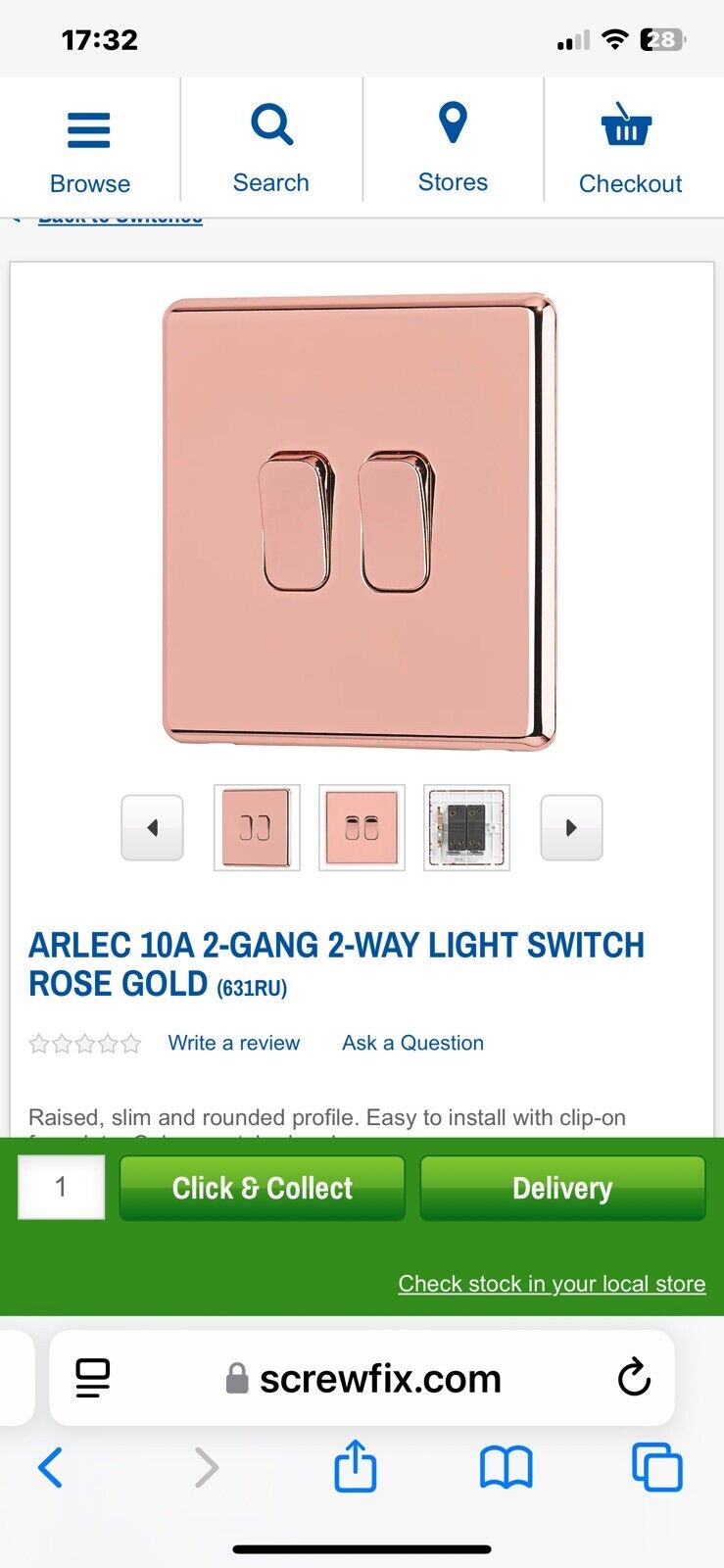Screen dimensions: 724x1568
Task: Show the previous product image
Action: point(152,828)
